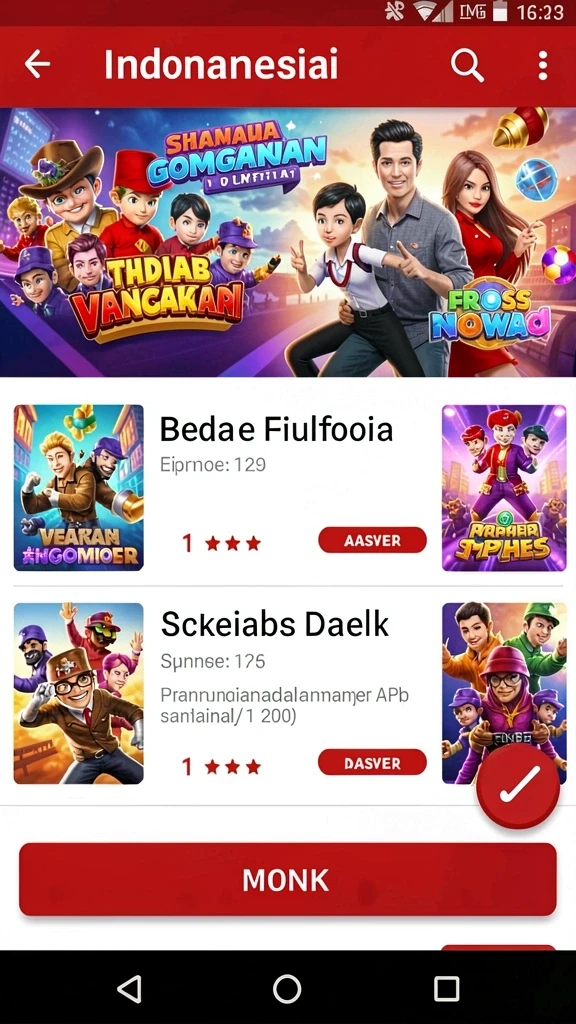Image resolution: width=576 pixels, height=1024 pixels.
Task: Open the three-dot overflow menu
Action: pos(542,65)
